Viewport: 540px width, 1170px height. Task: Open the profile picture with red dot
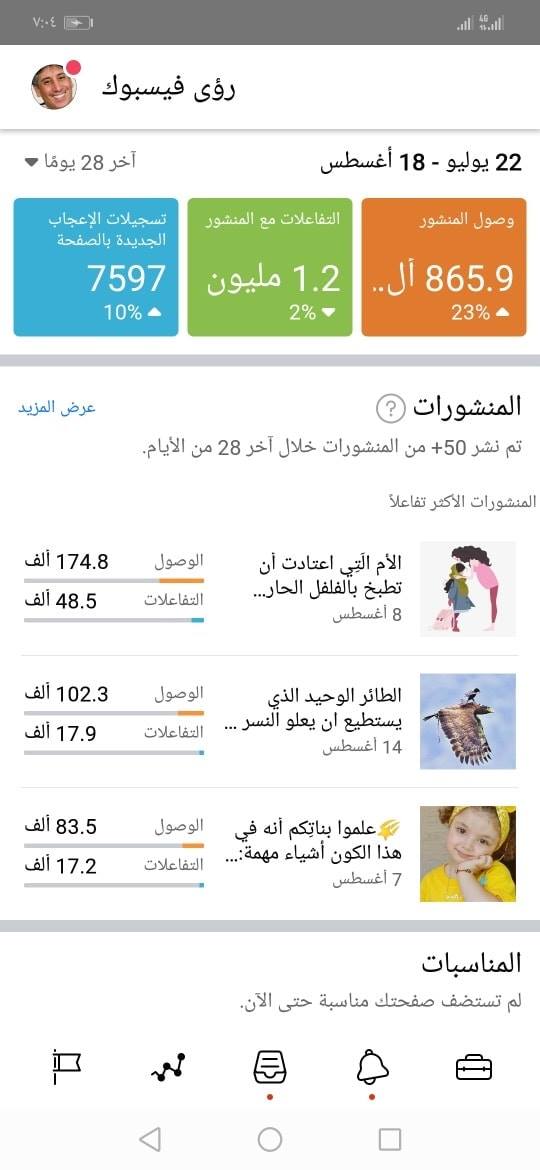[54, 86]
